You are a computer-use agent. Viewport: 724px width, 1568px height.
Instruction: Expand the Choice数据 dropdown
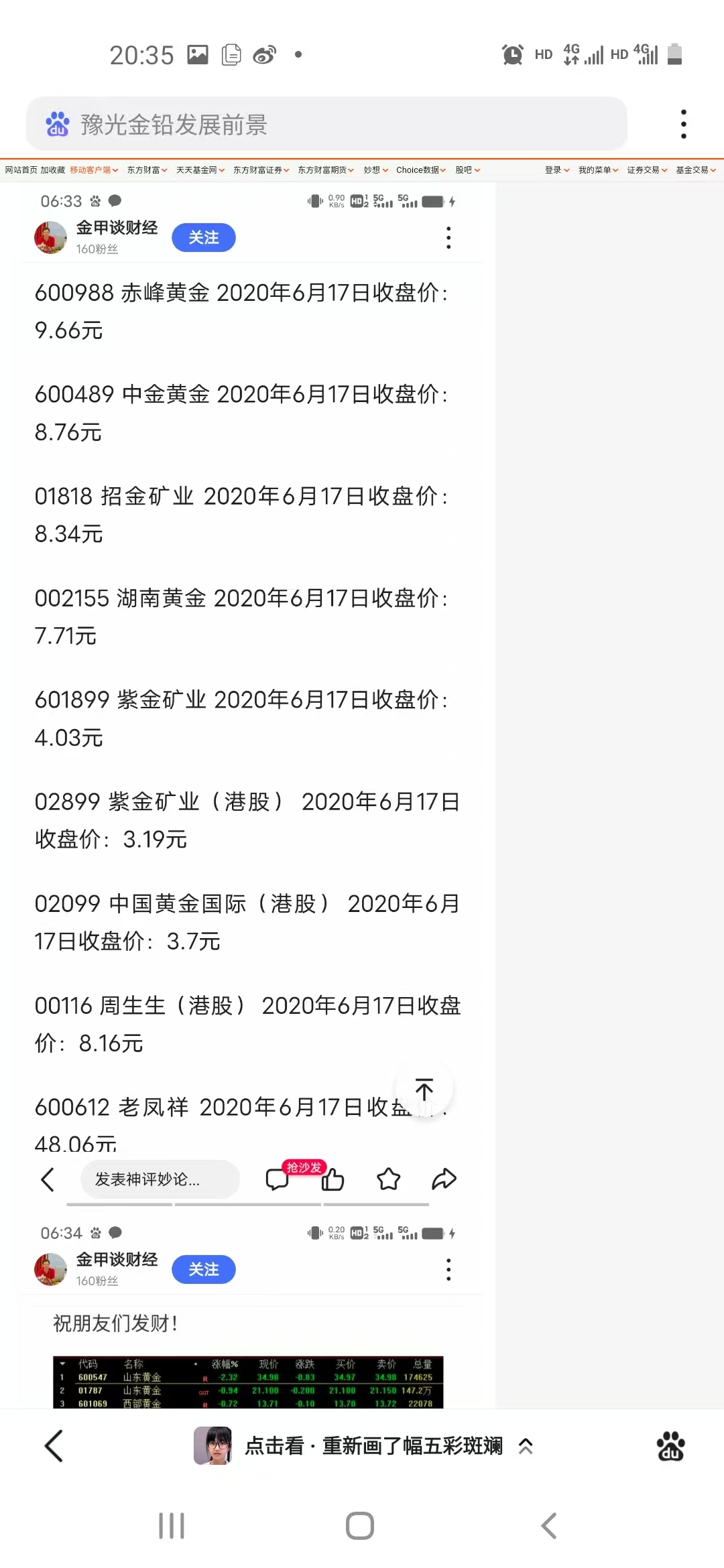tap(420, 170)
